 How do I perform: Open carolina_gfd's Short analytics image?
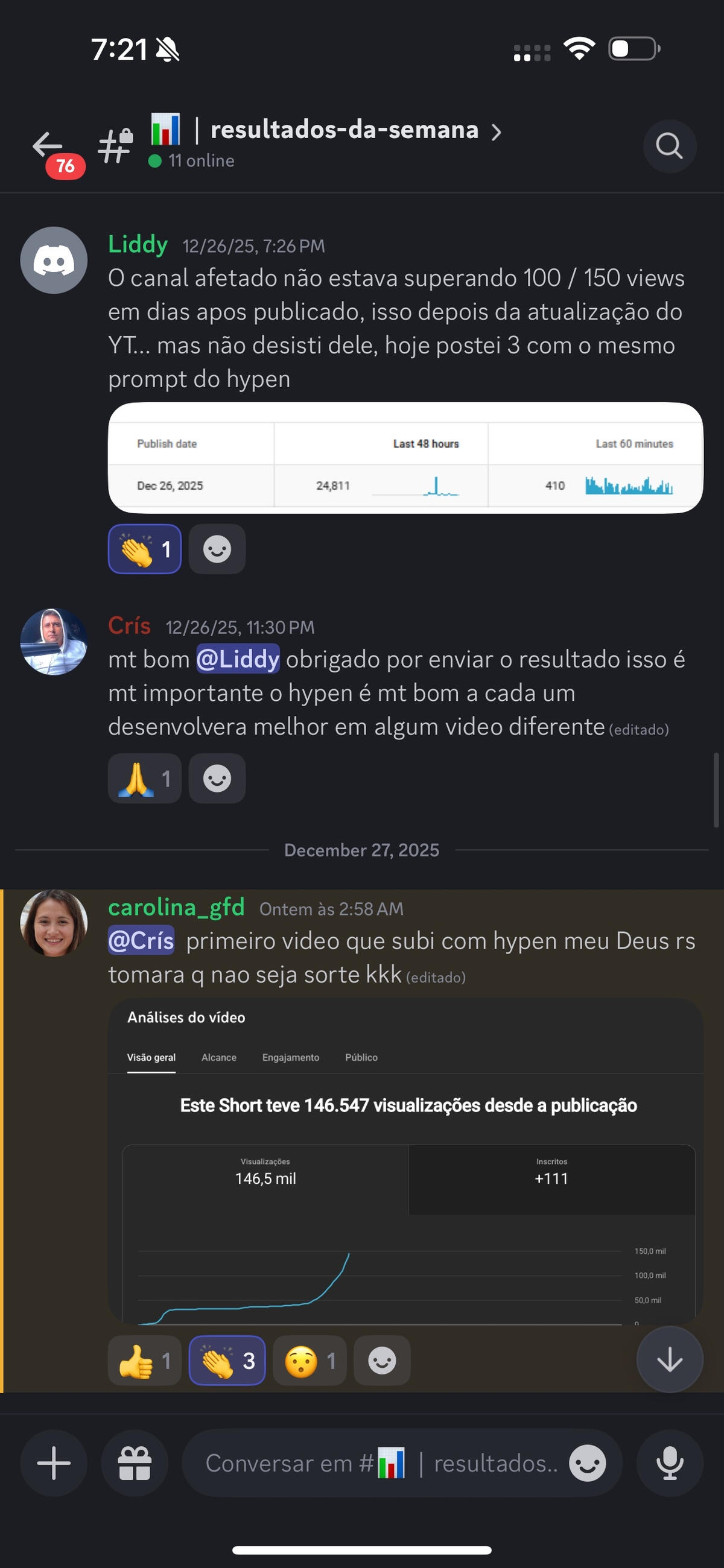tap(405, 1160)
